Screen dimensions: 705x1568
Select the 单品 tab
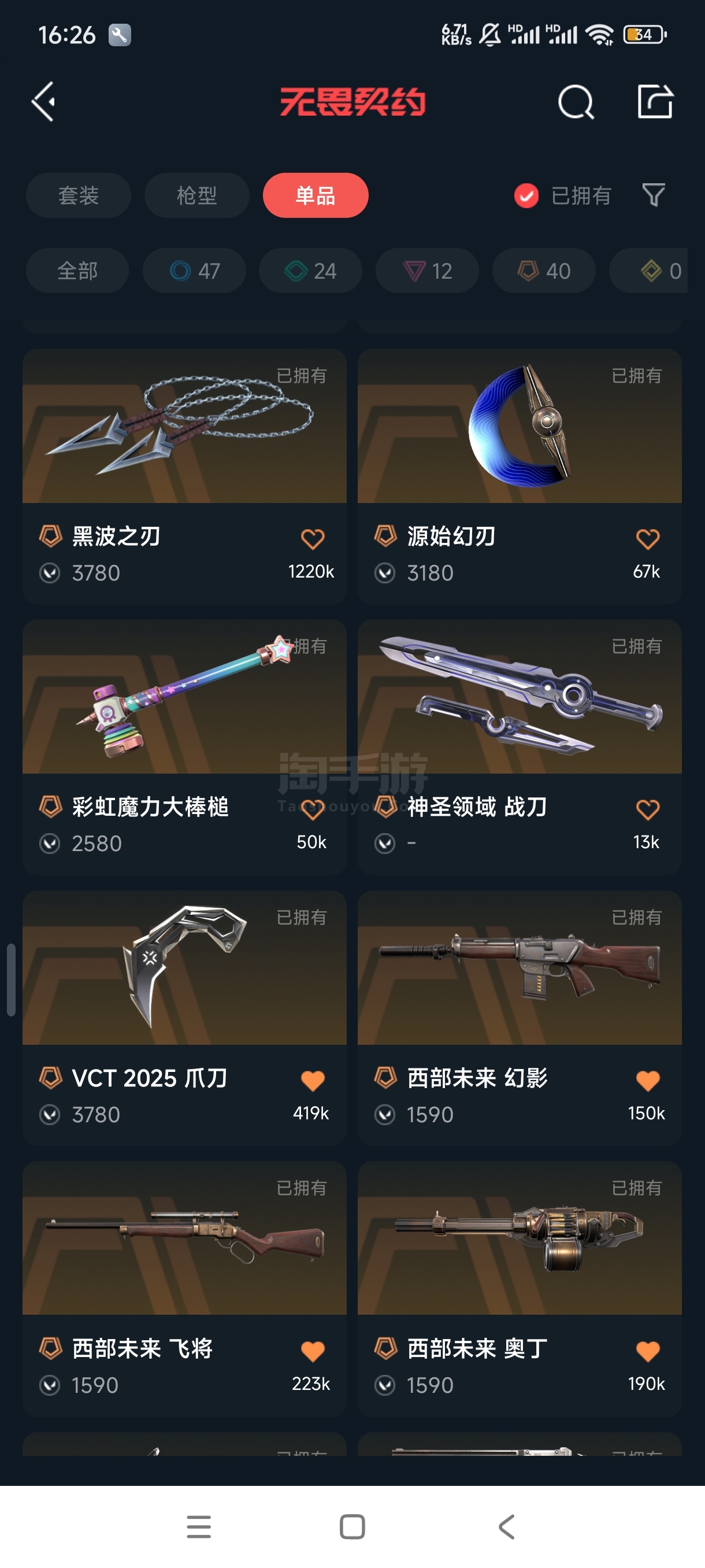pos(315,195)
